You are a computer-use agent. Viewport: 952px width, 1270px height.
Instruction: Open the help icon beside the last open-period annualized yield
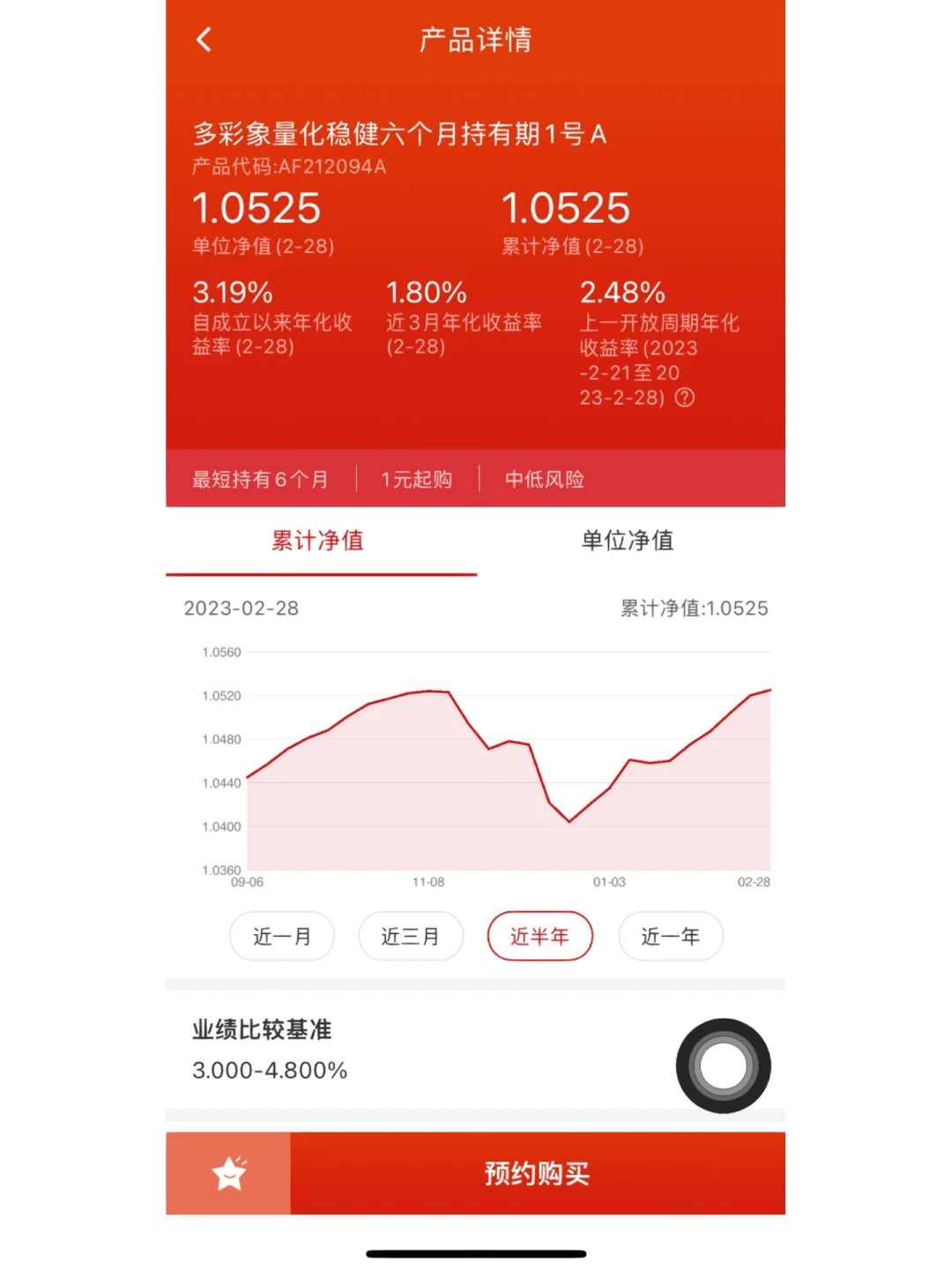[685, 398]
